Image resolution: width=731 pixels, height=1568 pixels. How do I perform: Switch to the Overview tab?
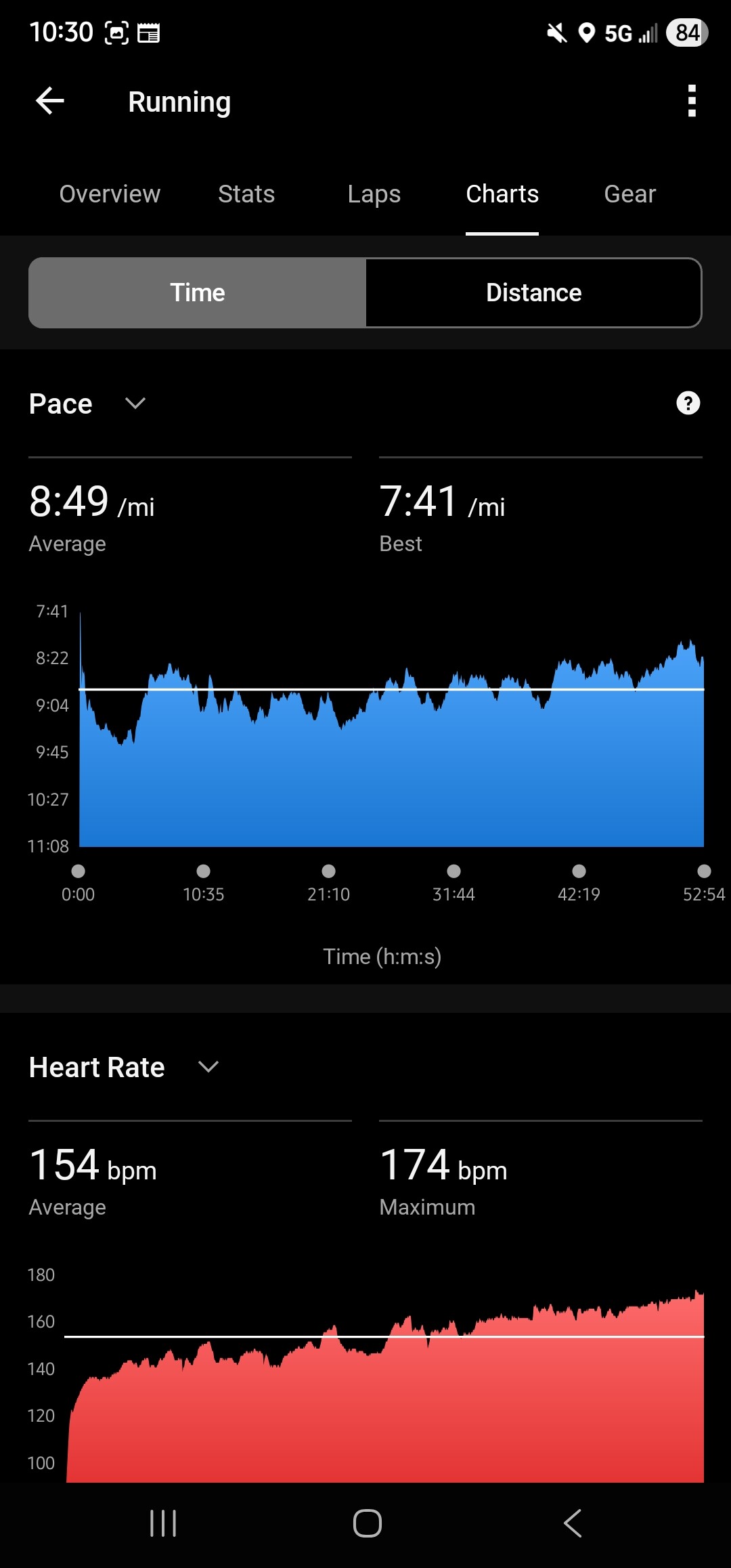[x=110, y=194]
